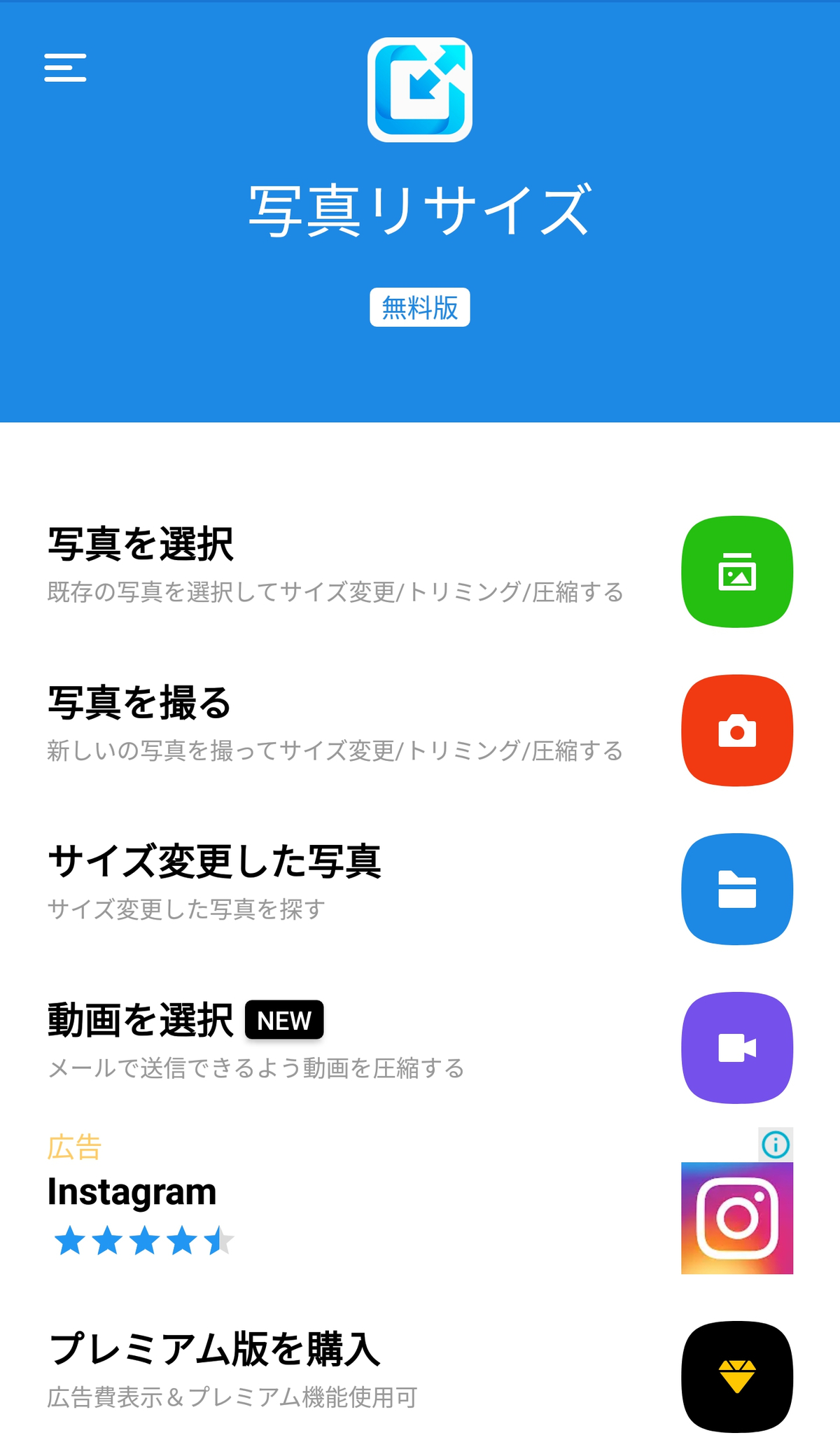
Task: Select 動画を選択 to compress a video
Action: coord(420,1047)
